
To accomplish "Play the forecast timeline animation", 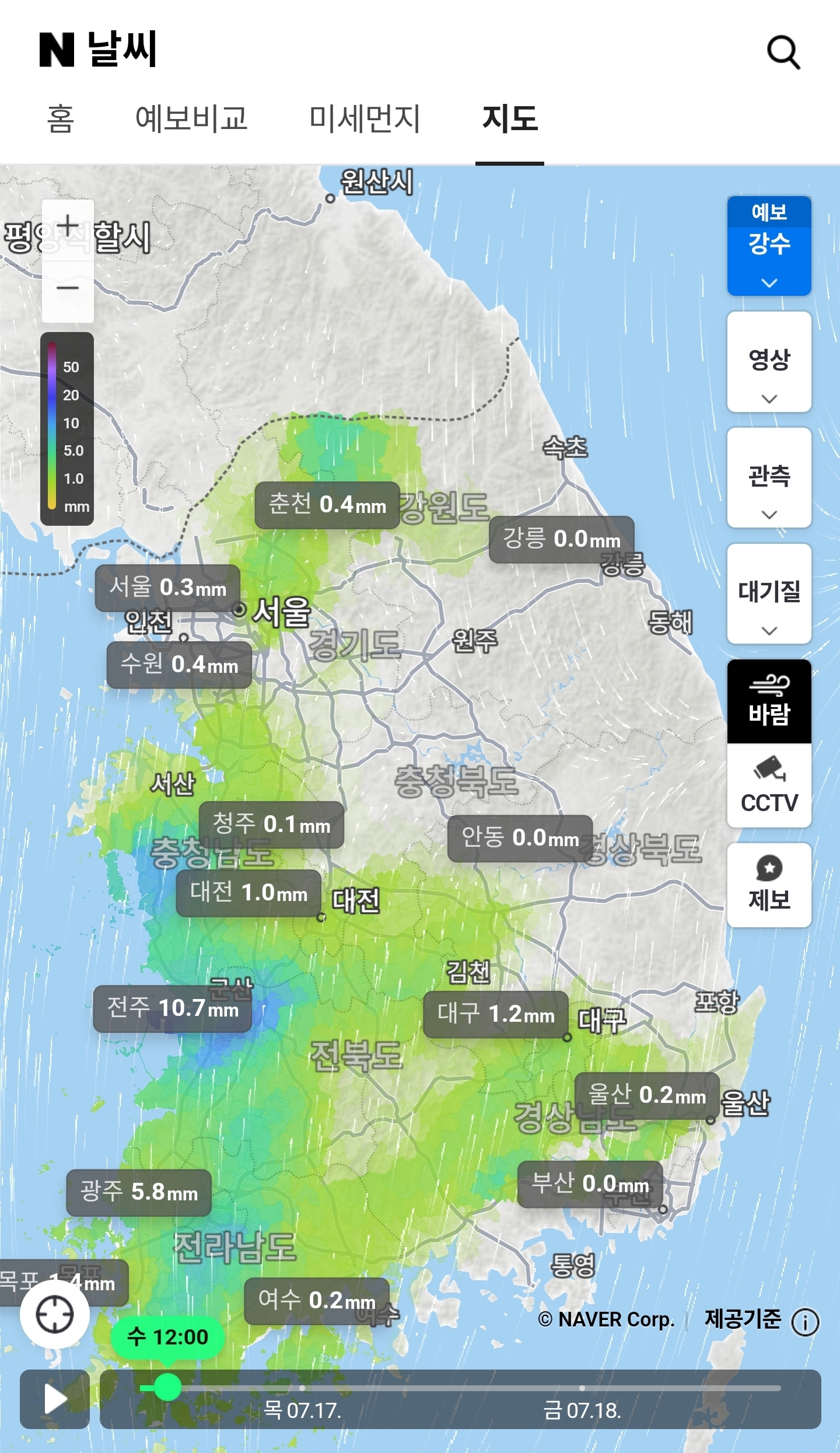I will [x=55, y=1399].
